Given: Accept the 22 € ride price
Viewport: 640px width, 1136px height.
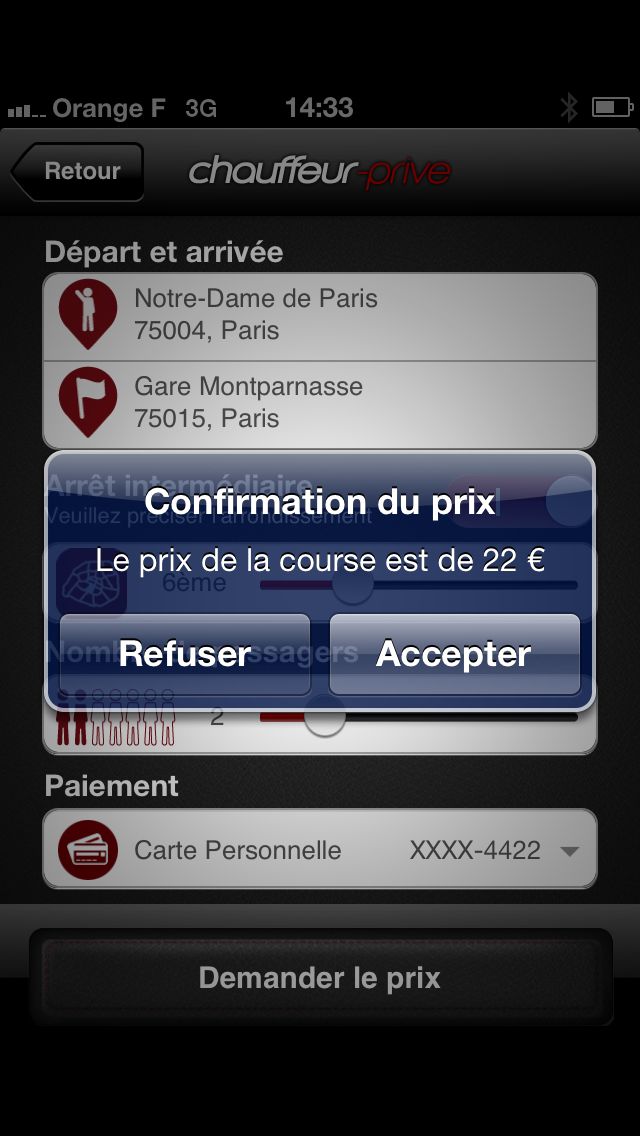Looking at the screenshot, I should click(x=454, y=654).
